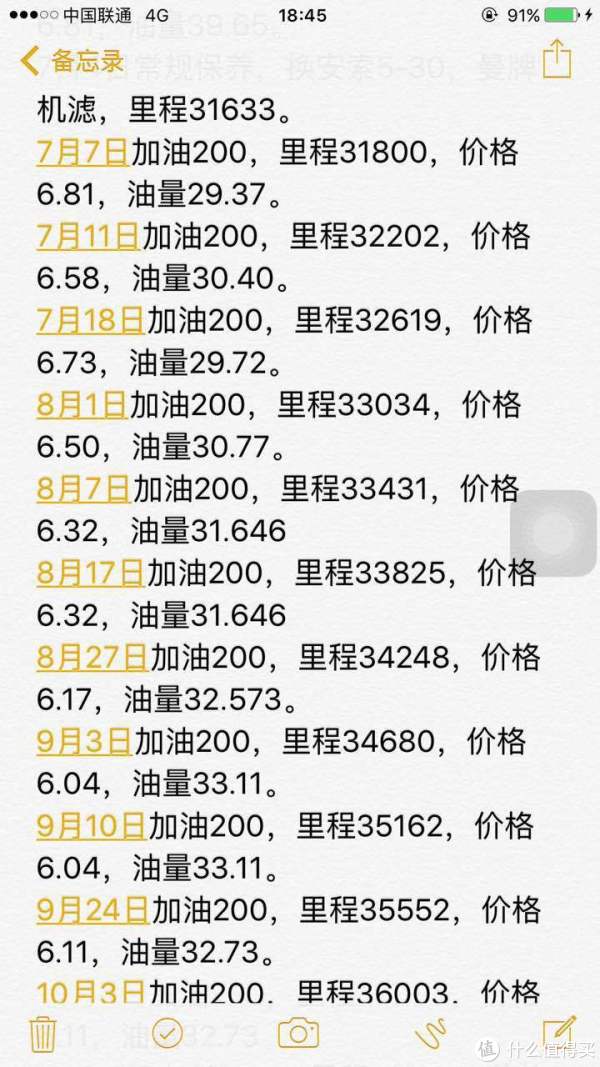This screenshot has width=600, height=1067.
Task: Open the 8月7日 date link
Action: tap(83, 489)
